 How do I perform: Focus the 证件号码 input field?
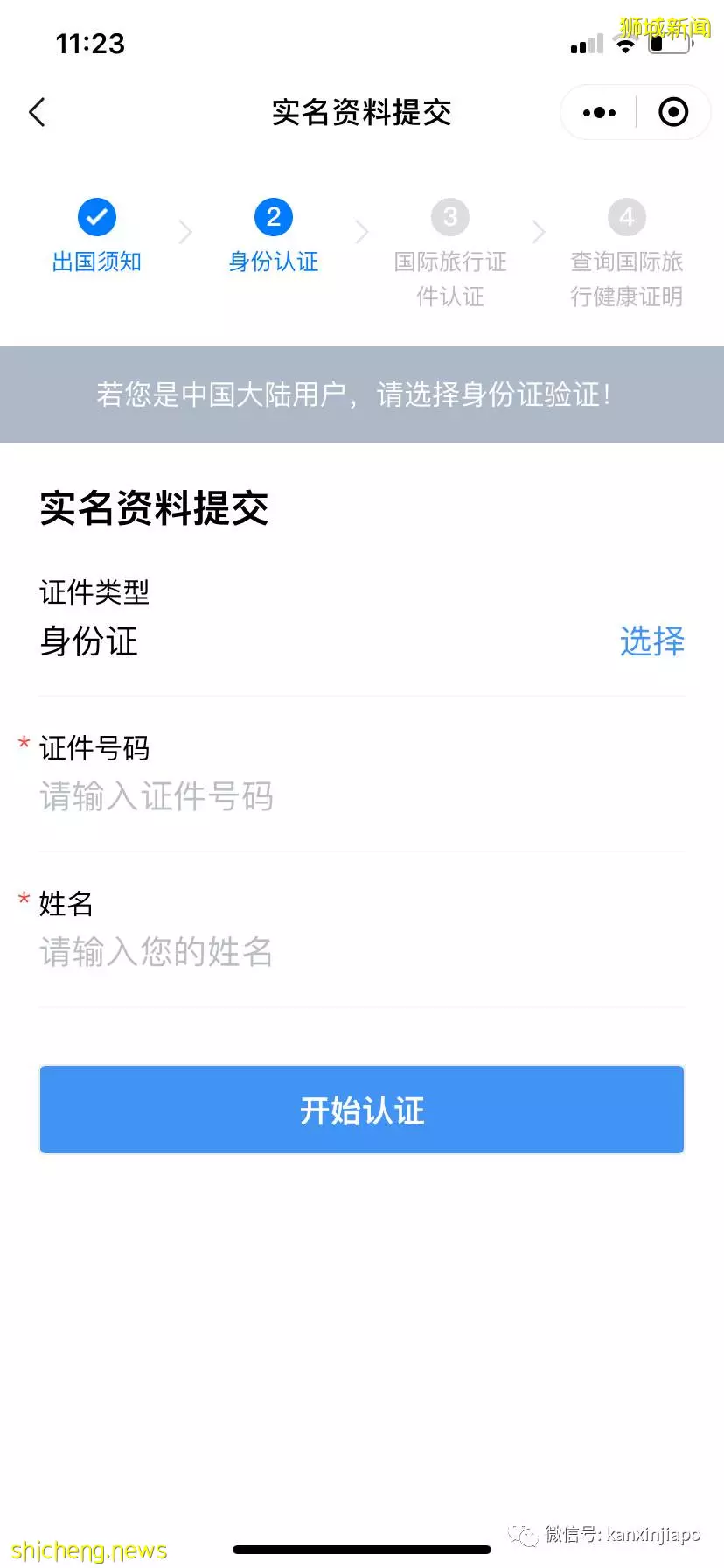point(361,797)
